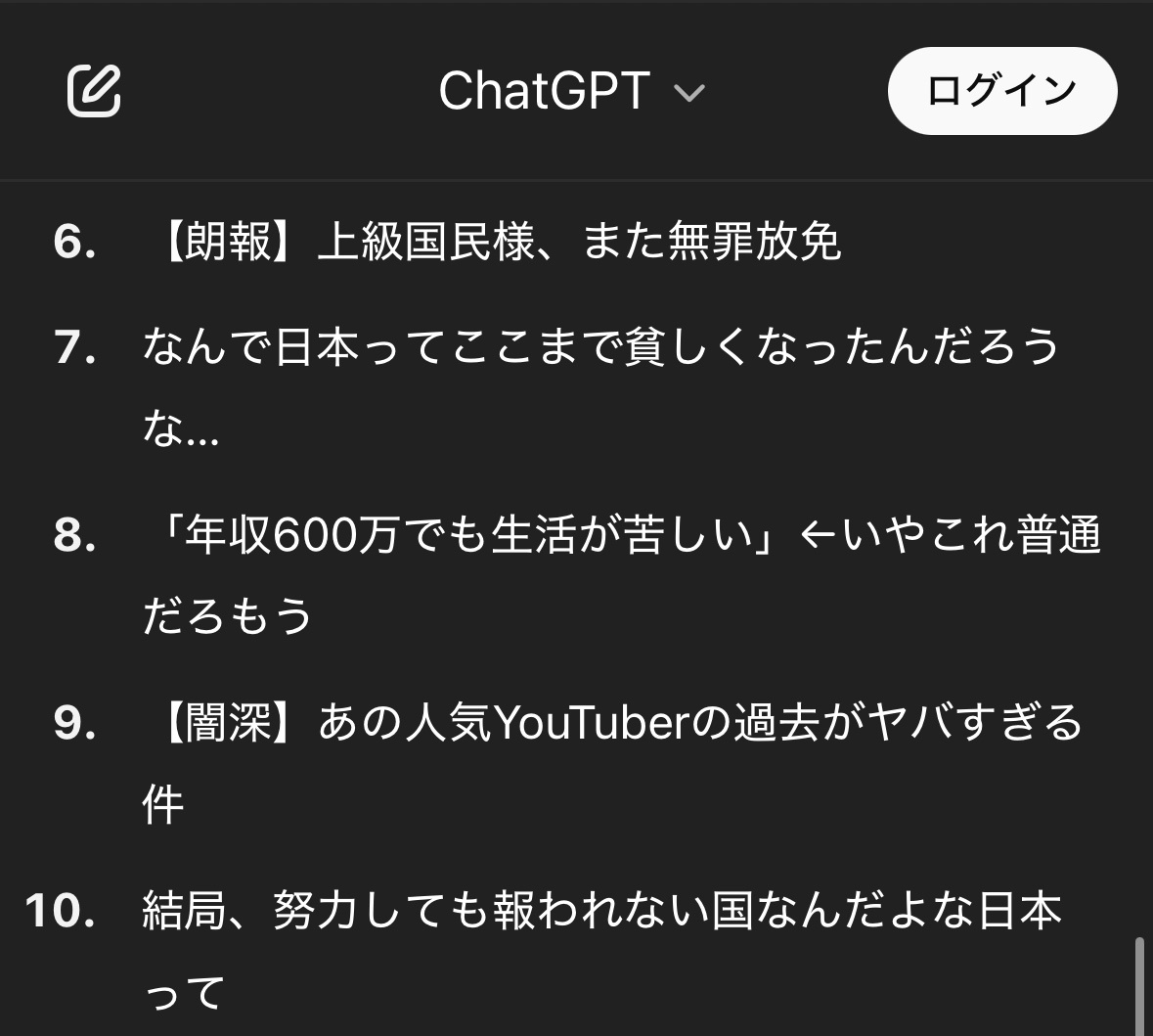Start a new chat with the compose icon
Viewport: 1153px width, 1036px height.
click(94, 91)
